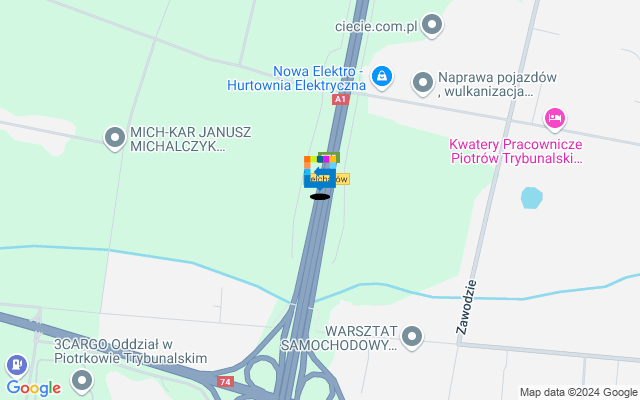Select the colorful custom marker on A1

320,171
